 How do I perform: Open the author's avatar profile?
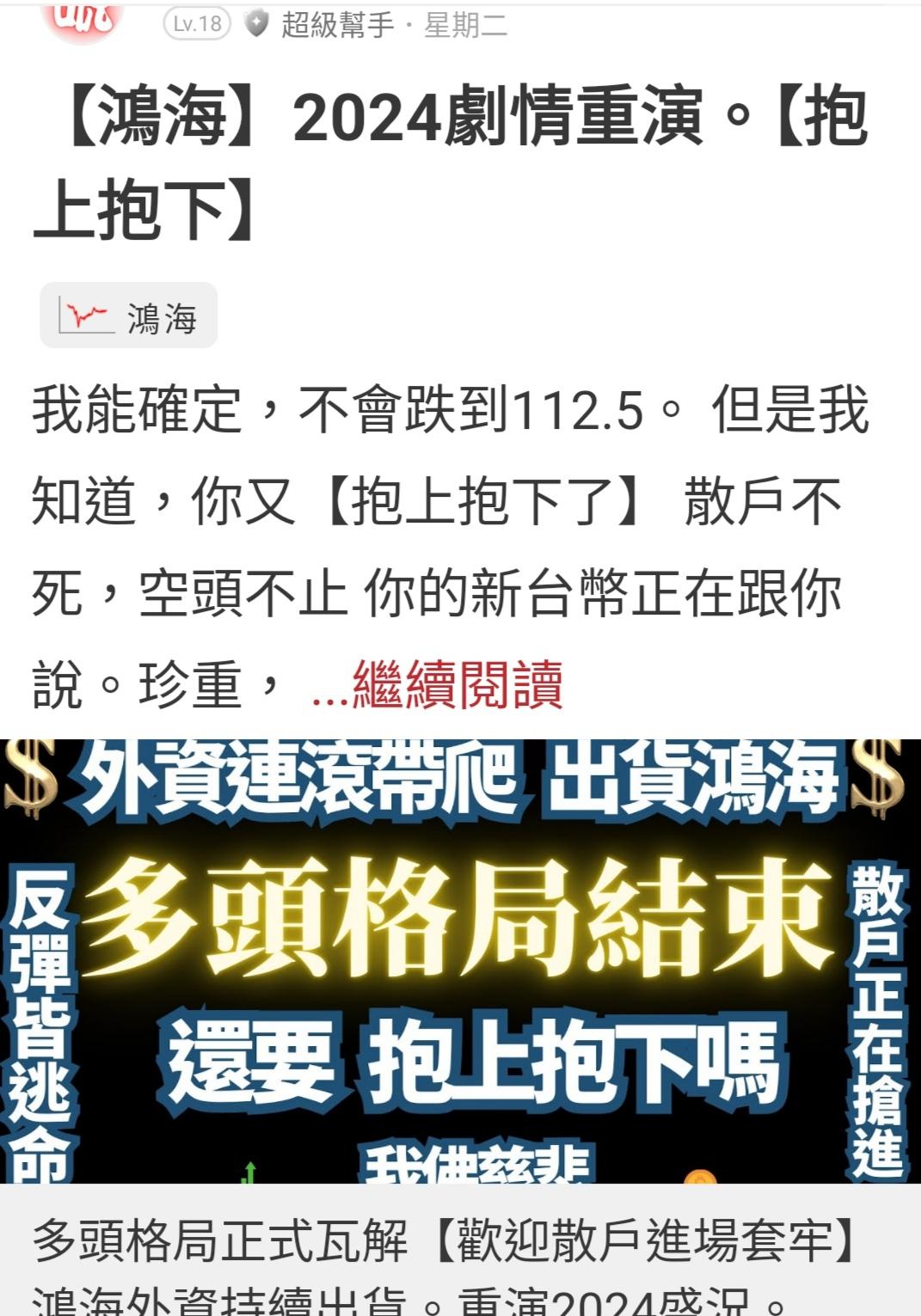click(x=83, y=19)
